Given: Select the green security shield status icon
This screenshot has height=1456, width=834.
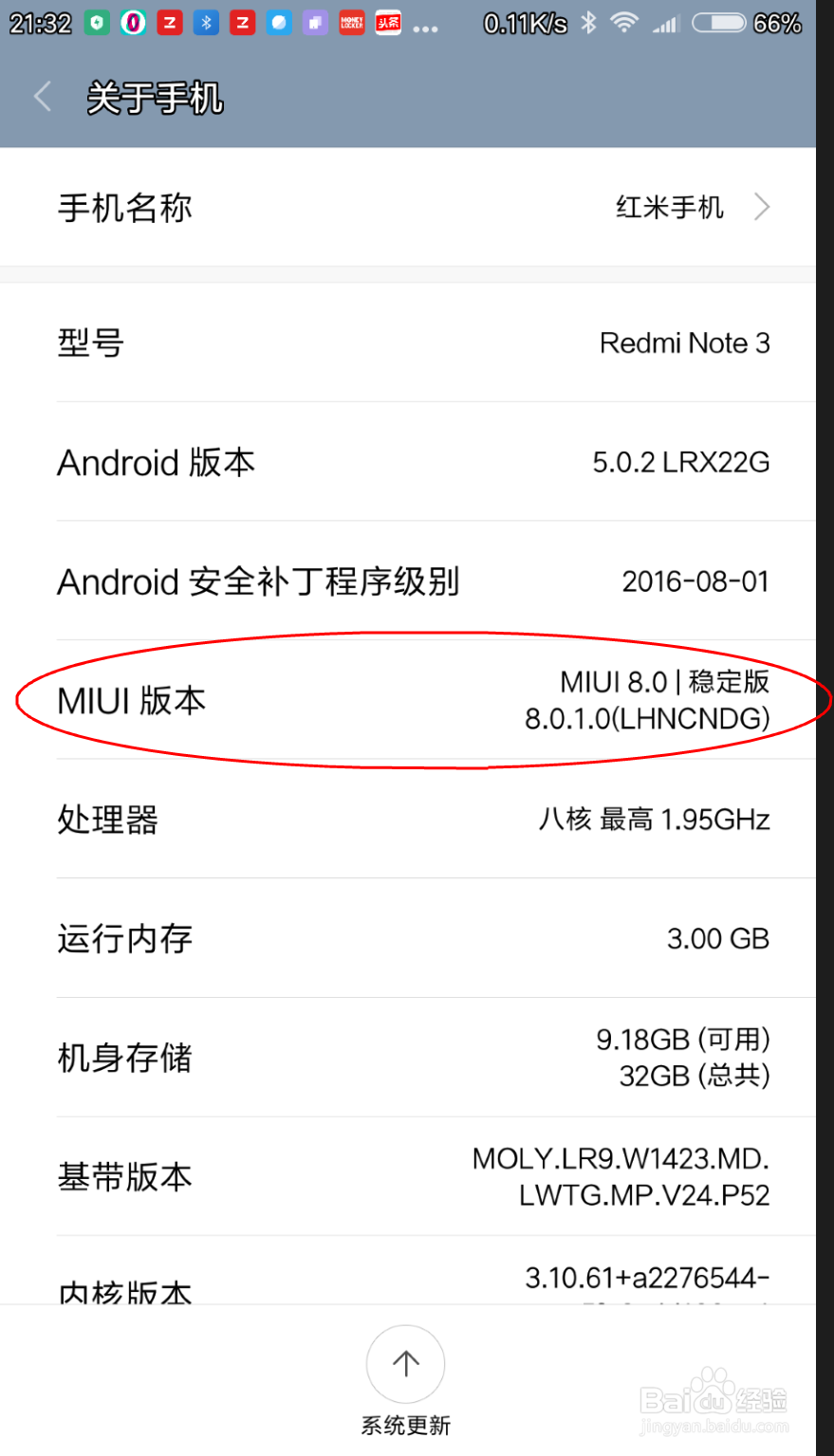Looking at the screenshot, I should 95,21.
